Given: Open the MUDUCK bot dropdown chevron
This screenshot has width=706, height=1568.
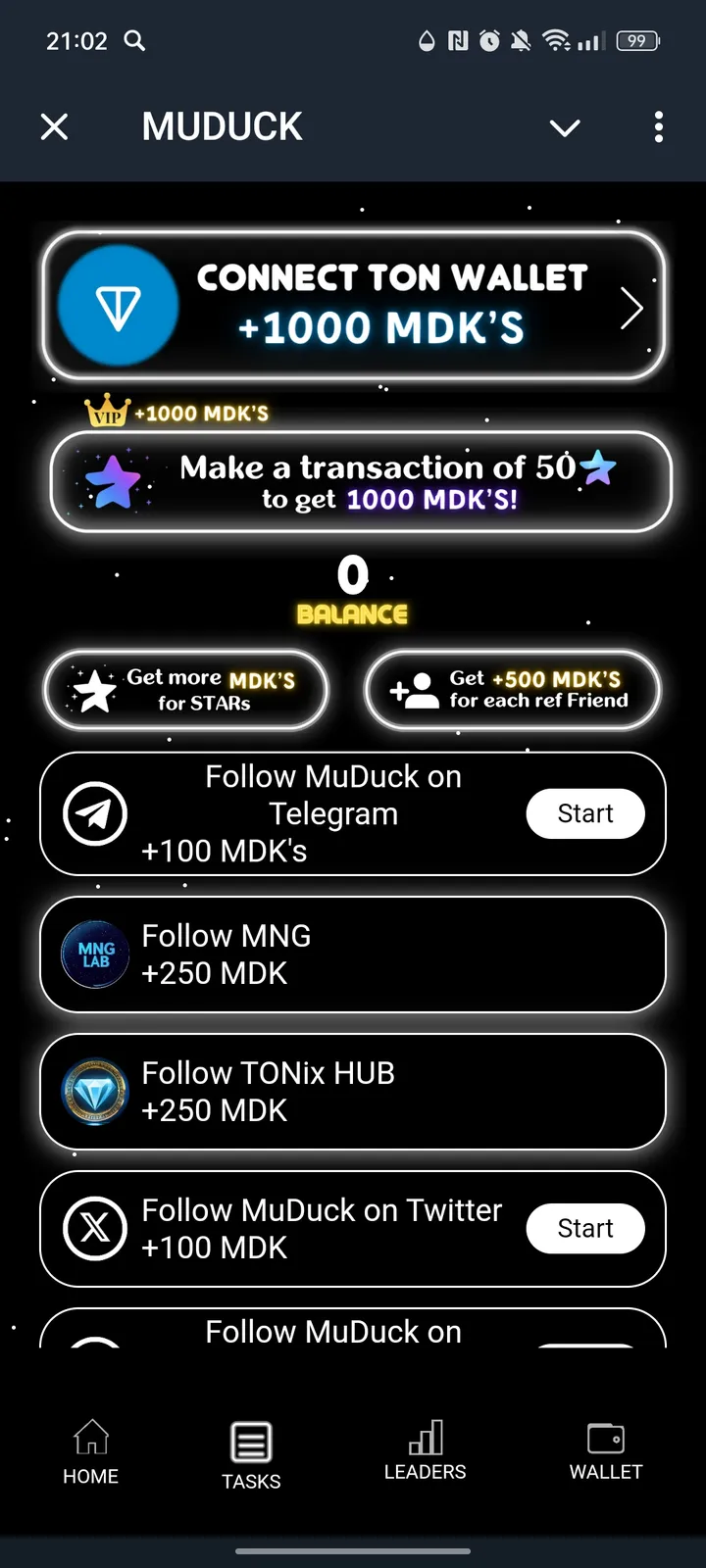Looking at the screenshot, I should click(x=565, y=127).
